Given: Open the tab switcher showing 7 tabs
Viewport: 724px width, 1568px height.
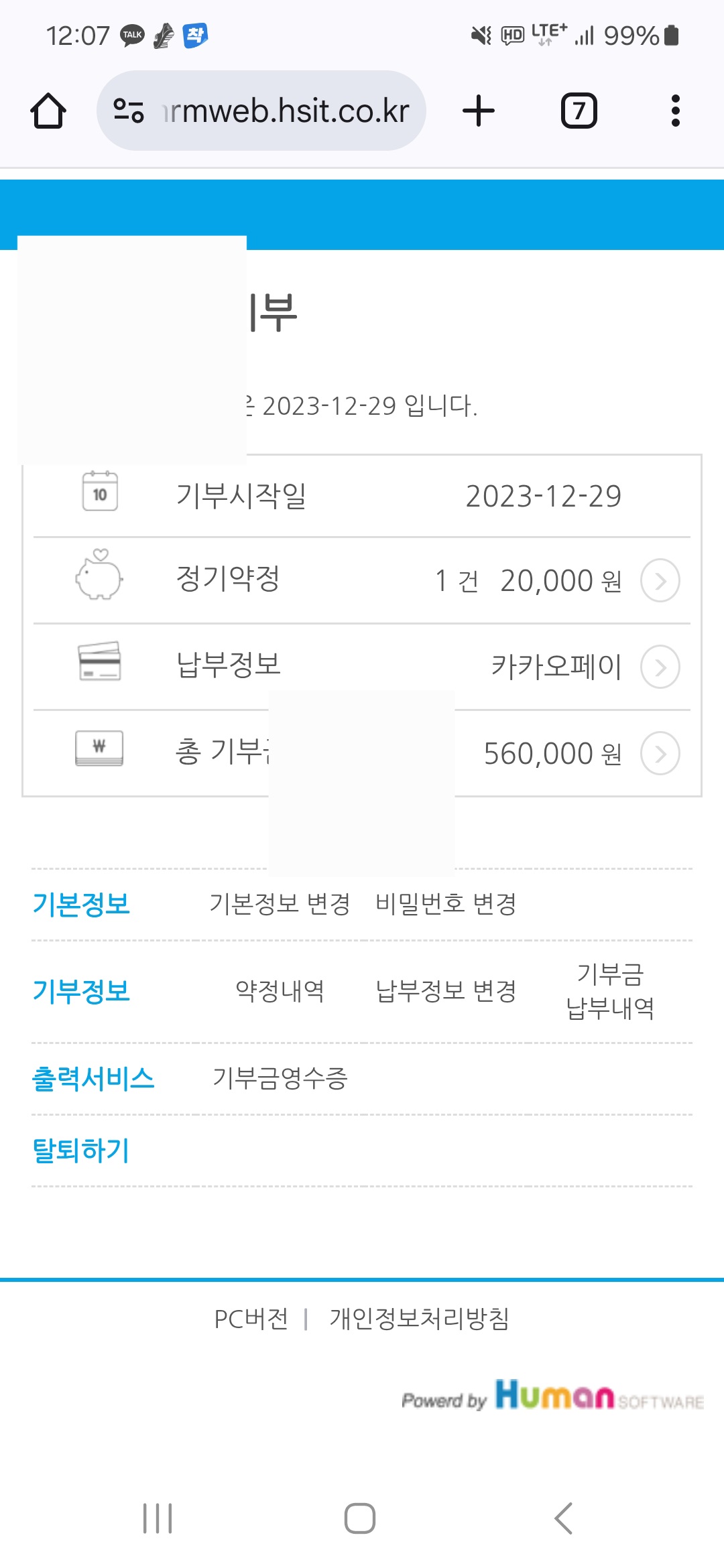Looking at the screenshot, I should point(579,111).
